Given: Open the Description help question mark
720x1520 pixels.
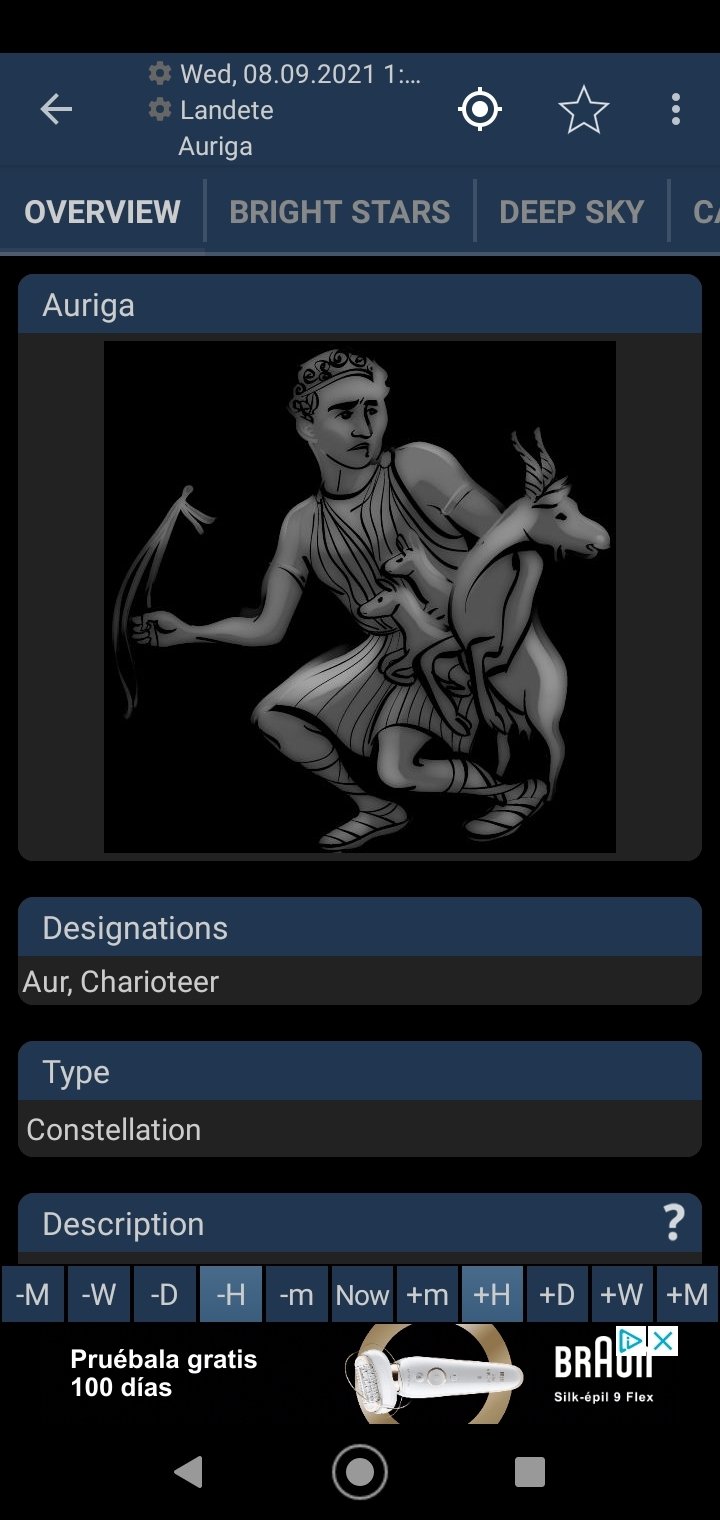Looking at the screenshot, I should [674, 1223].
